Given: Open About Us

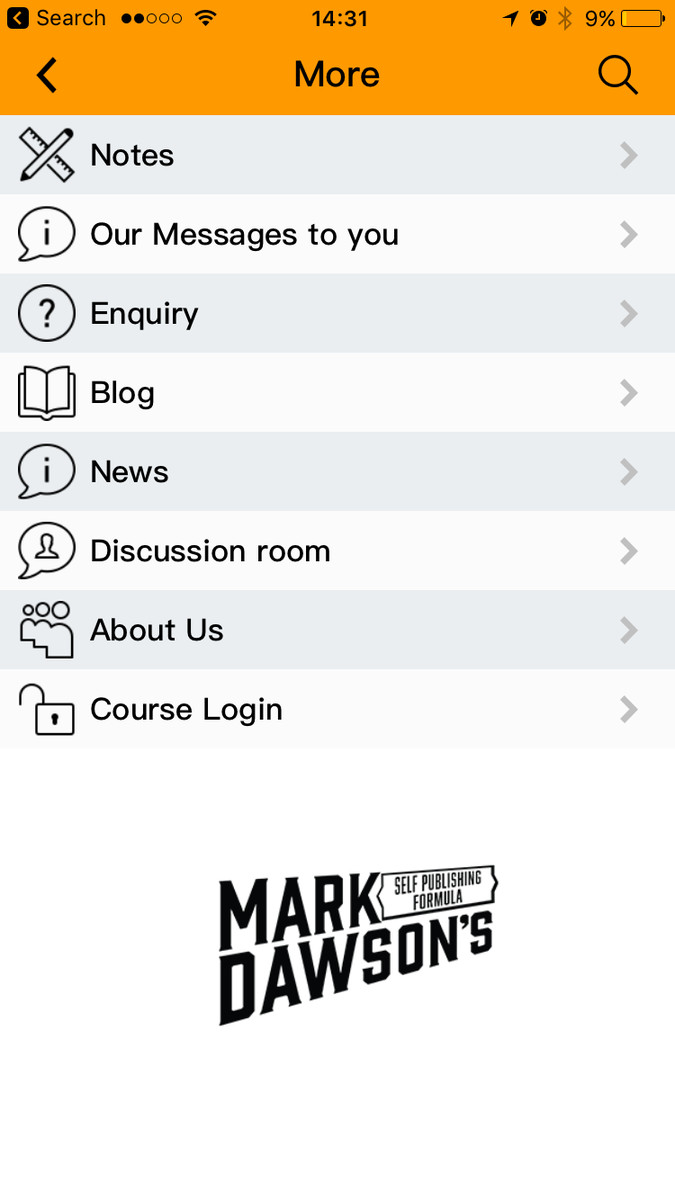Looking at the screenshot, I should click(337, 629).
